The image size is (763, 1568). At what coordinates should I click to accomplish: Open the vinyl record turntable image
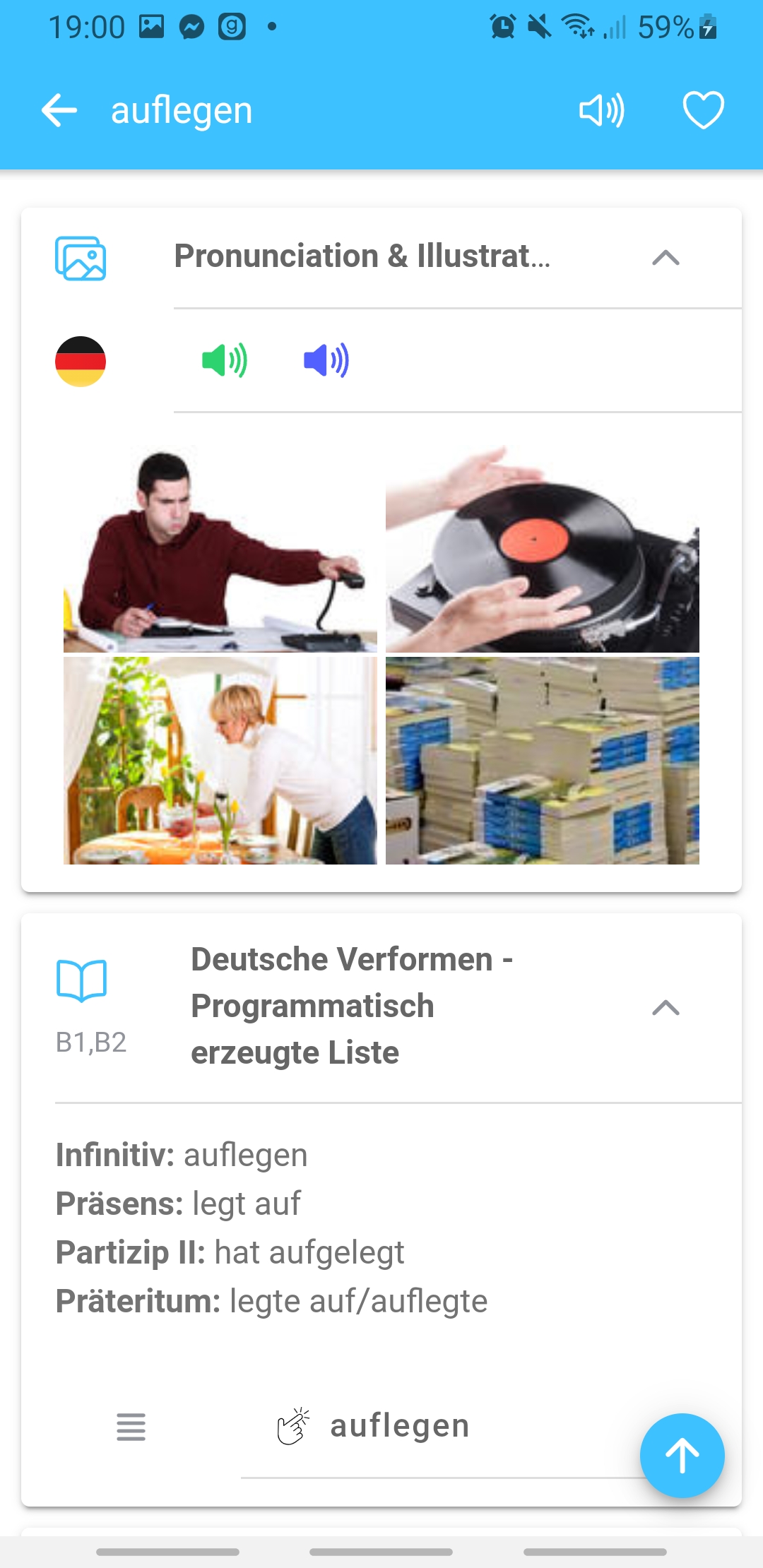[x=542, y=549]
